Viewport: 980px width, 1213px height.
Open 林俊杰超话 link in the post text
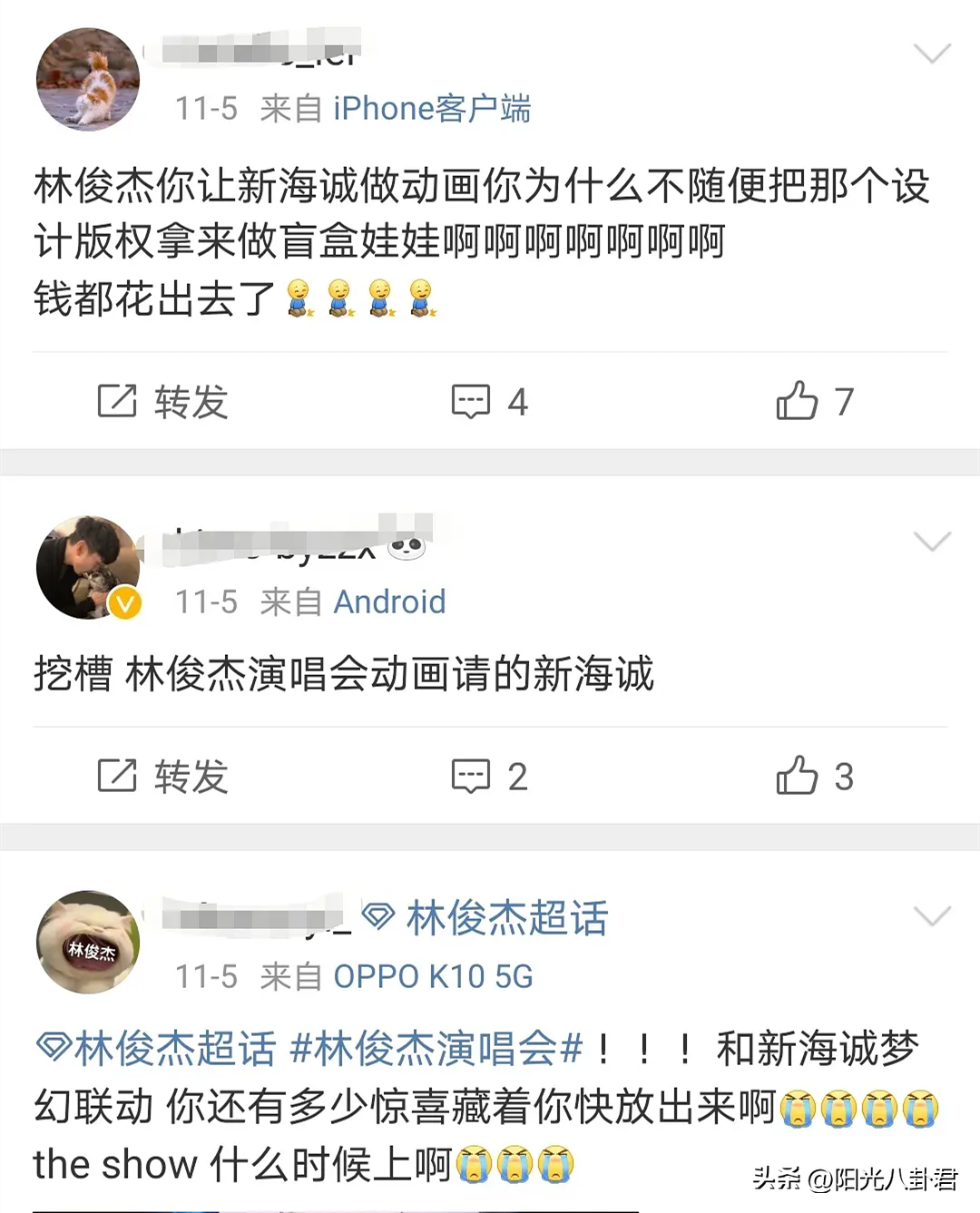click(156, 1049)
